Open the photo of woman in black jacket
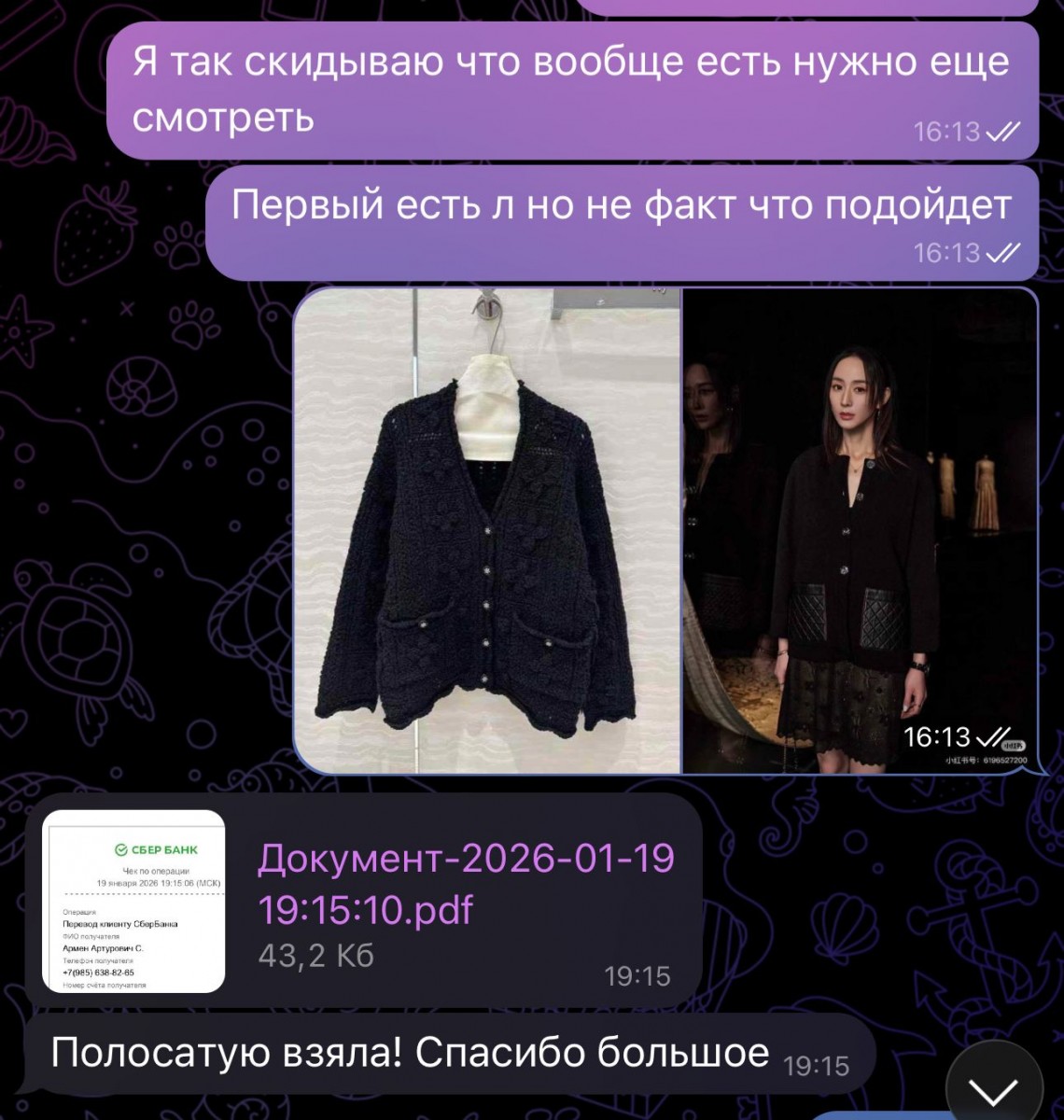 (x=859, y=530)
